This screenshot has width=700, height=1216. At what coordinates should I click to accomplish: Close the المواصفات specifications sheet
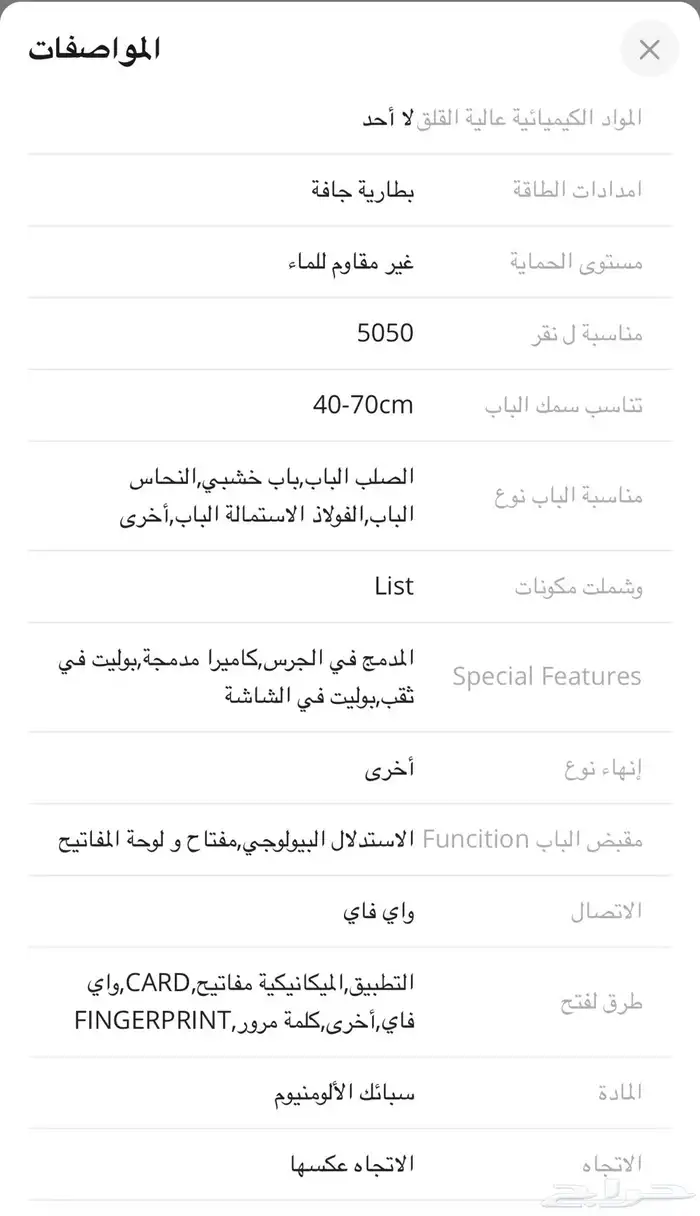pos(649,50)
